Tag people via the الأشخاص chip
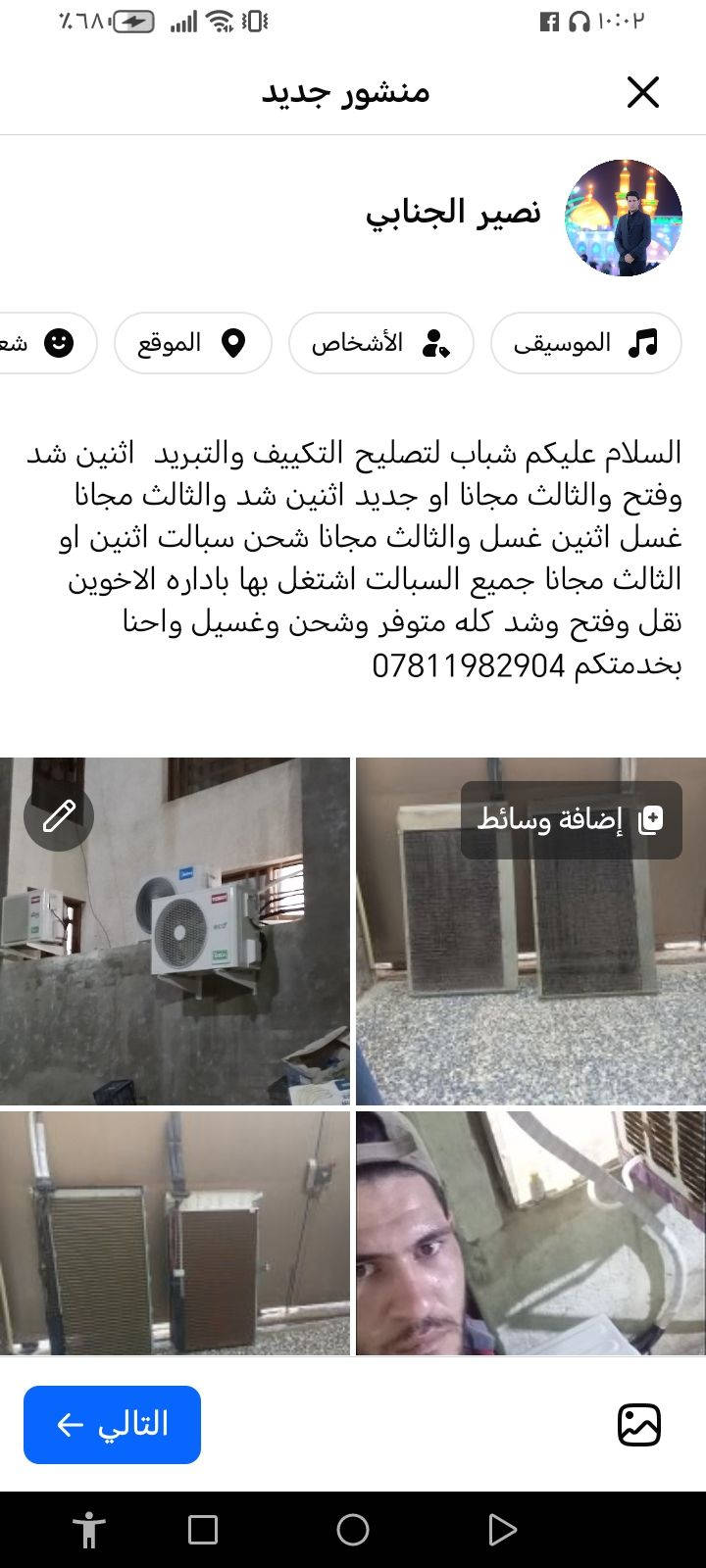This screenshot has width=706, height=1568. pyautogui.click(x=380, y=343)
